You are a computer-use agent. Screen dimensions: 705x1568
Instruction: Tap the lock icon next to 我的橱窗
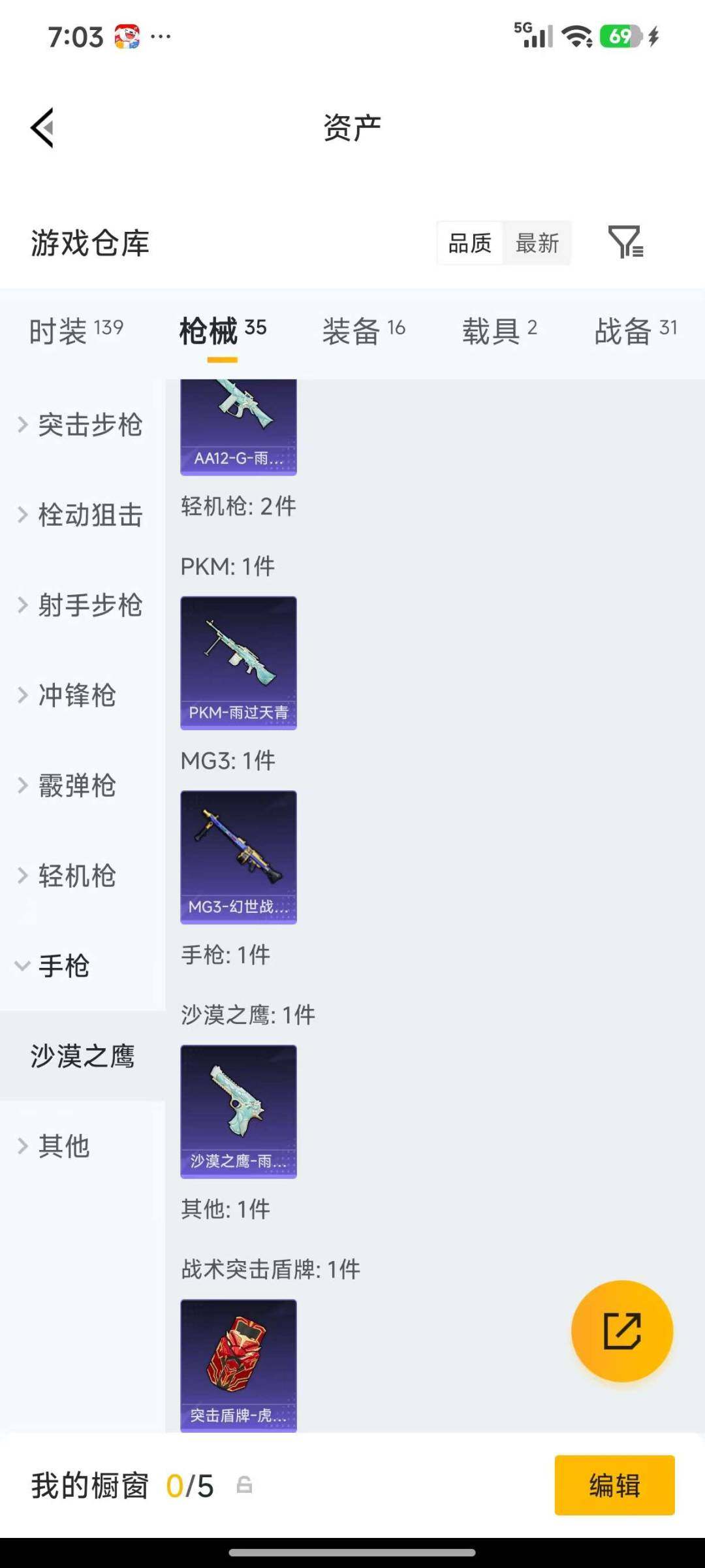(244, 1484)
